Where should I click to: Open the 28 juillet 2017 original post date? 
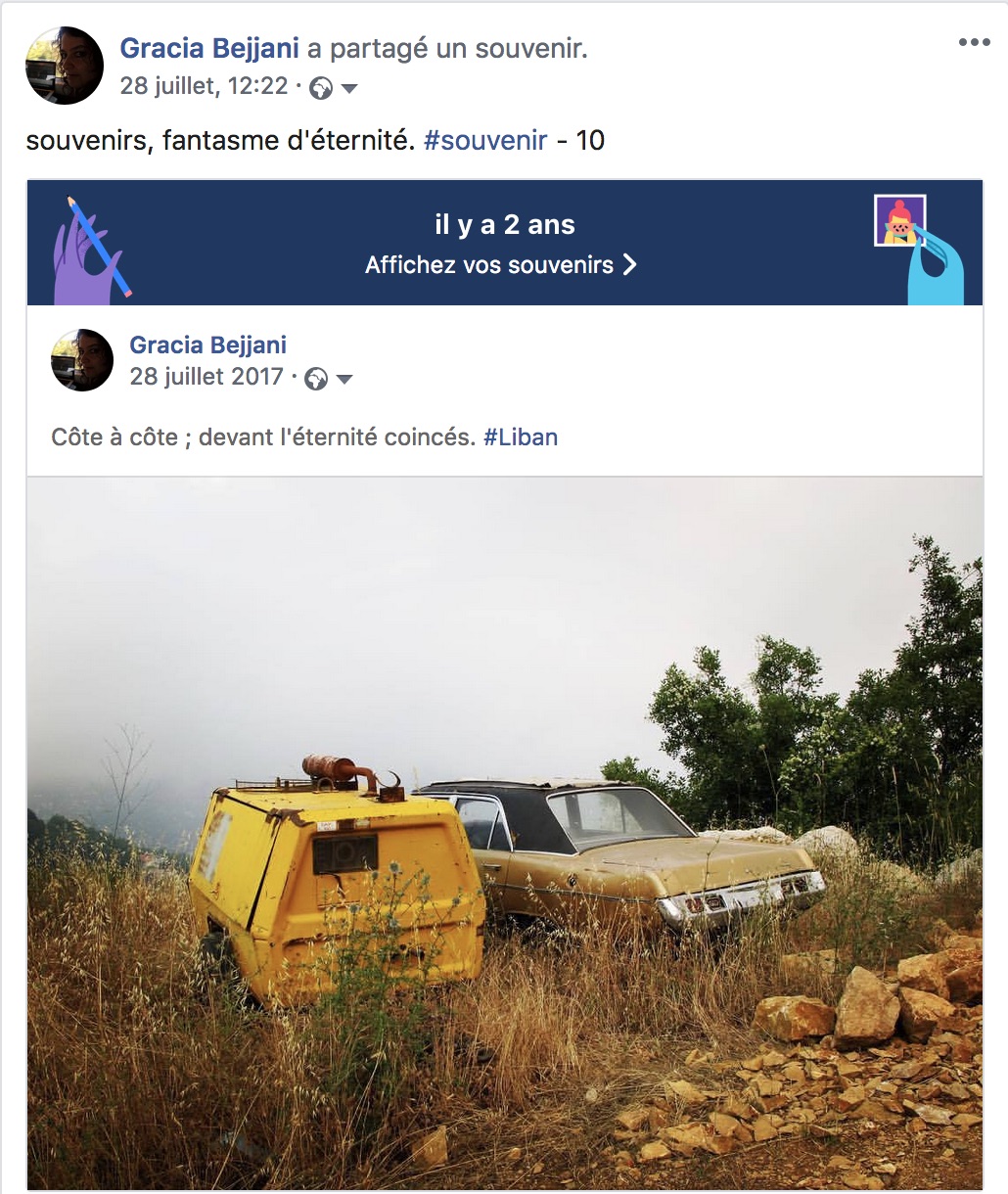[206, 377]
